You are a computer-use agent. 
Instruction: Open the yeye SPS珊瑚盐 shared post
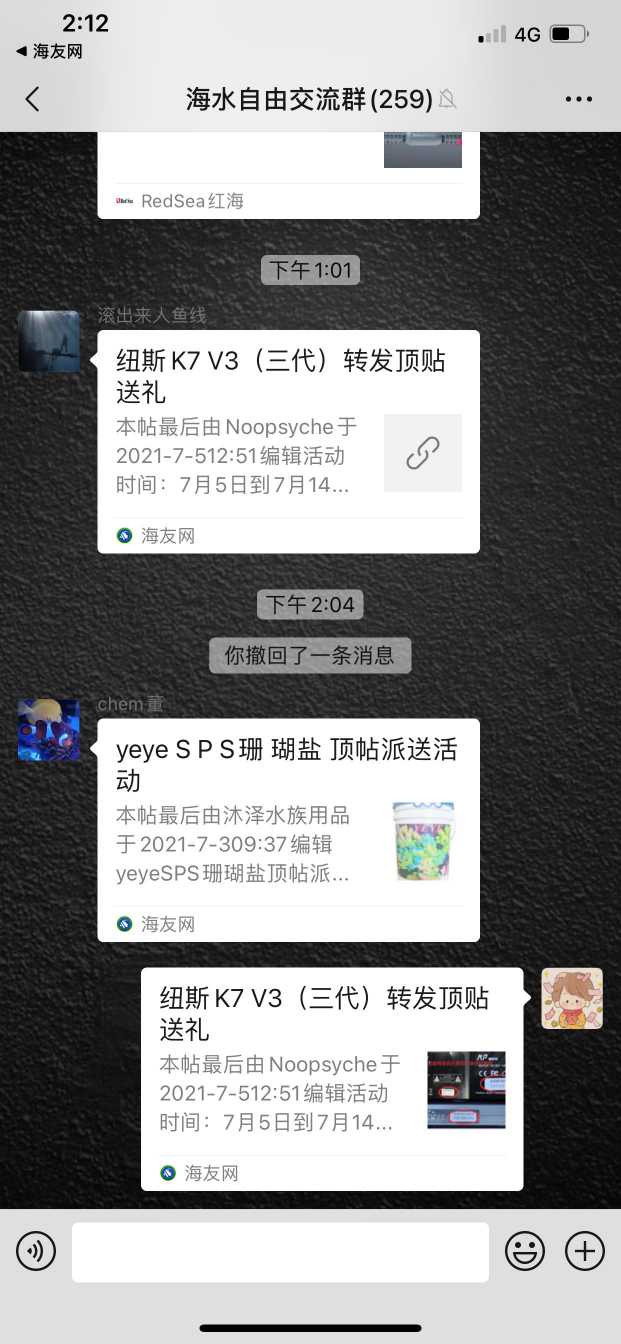[x=288, y=829]
